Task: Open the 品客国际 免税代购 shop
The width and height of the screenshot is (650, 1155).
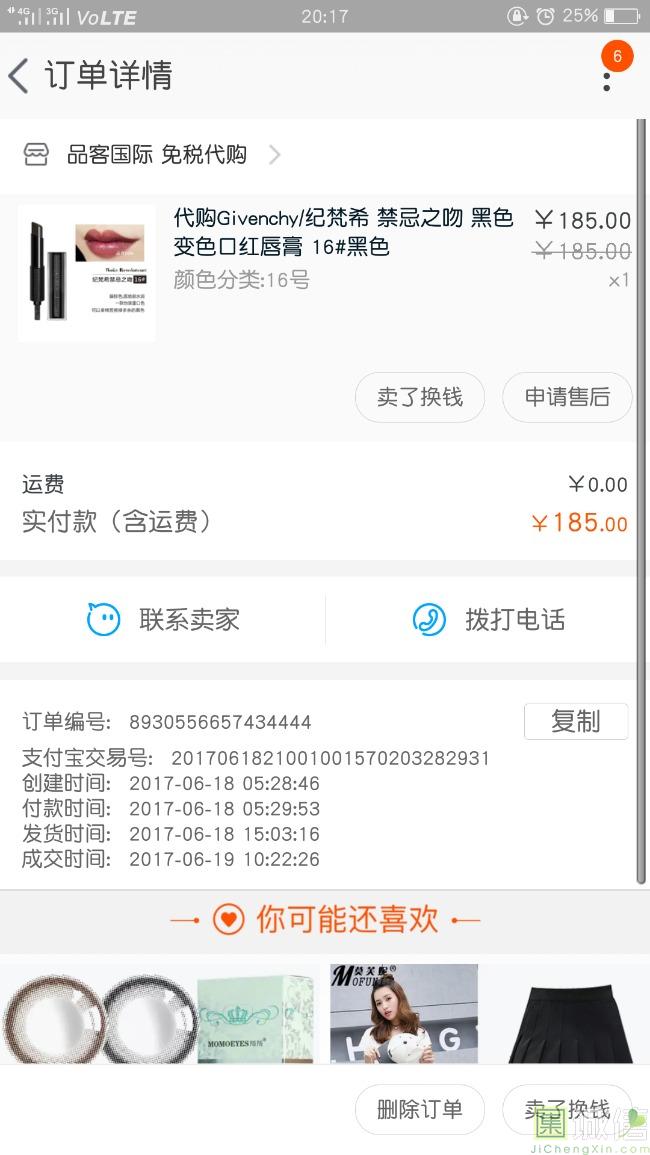Action: 155,155
